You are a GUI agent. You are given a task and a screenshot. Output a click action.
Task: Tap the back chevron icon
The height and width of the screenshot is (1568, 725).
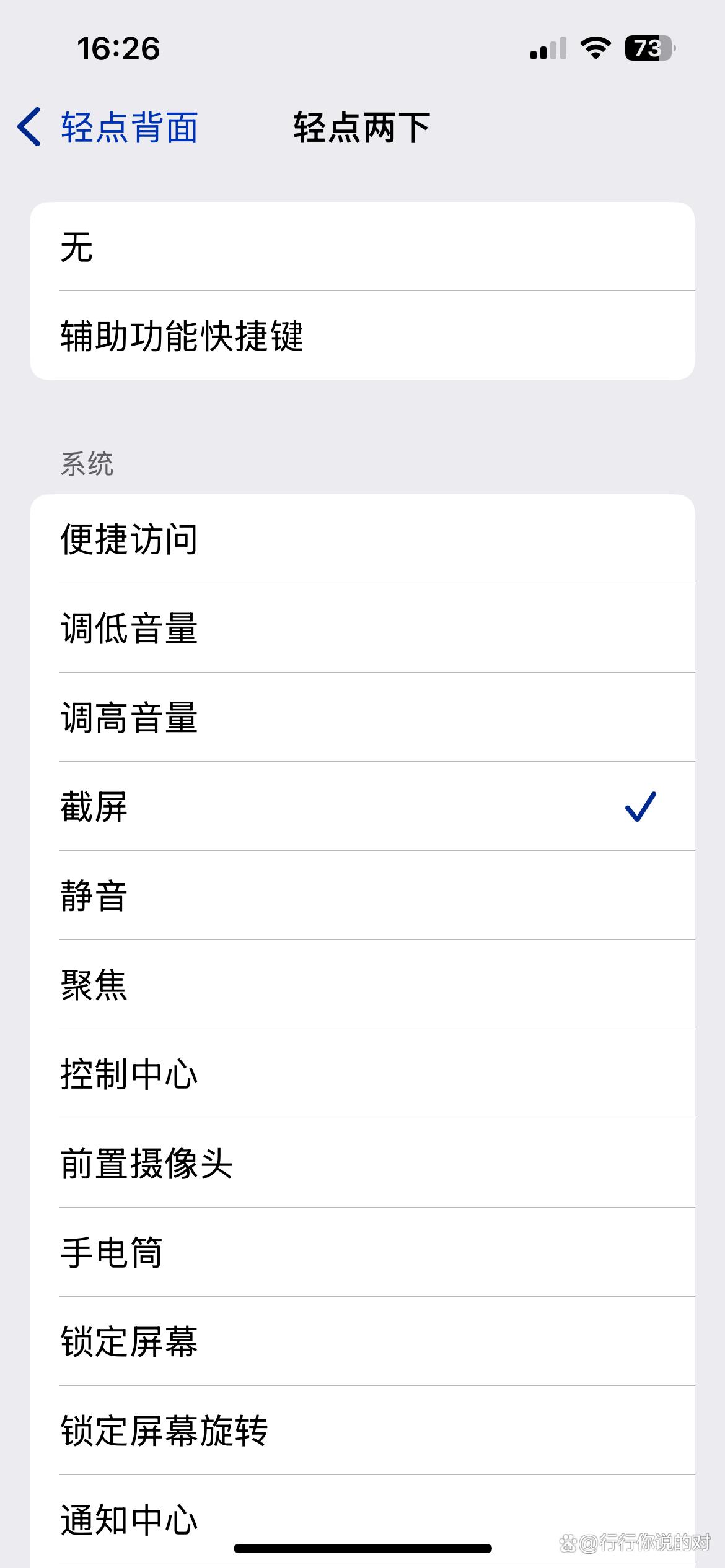click(x=28, y=127)
